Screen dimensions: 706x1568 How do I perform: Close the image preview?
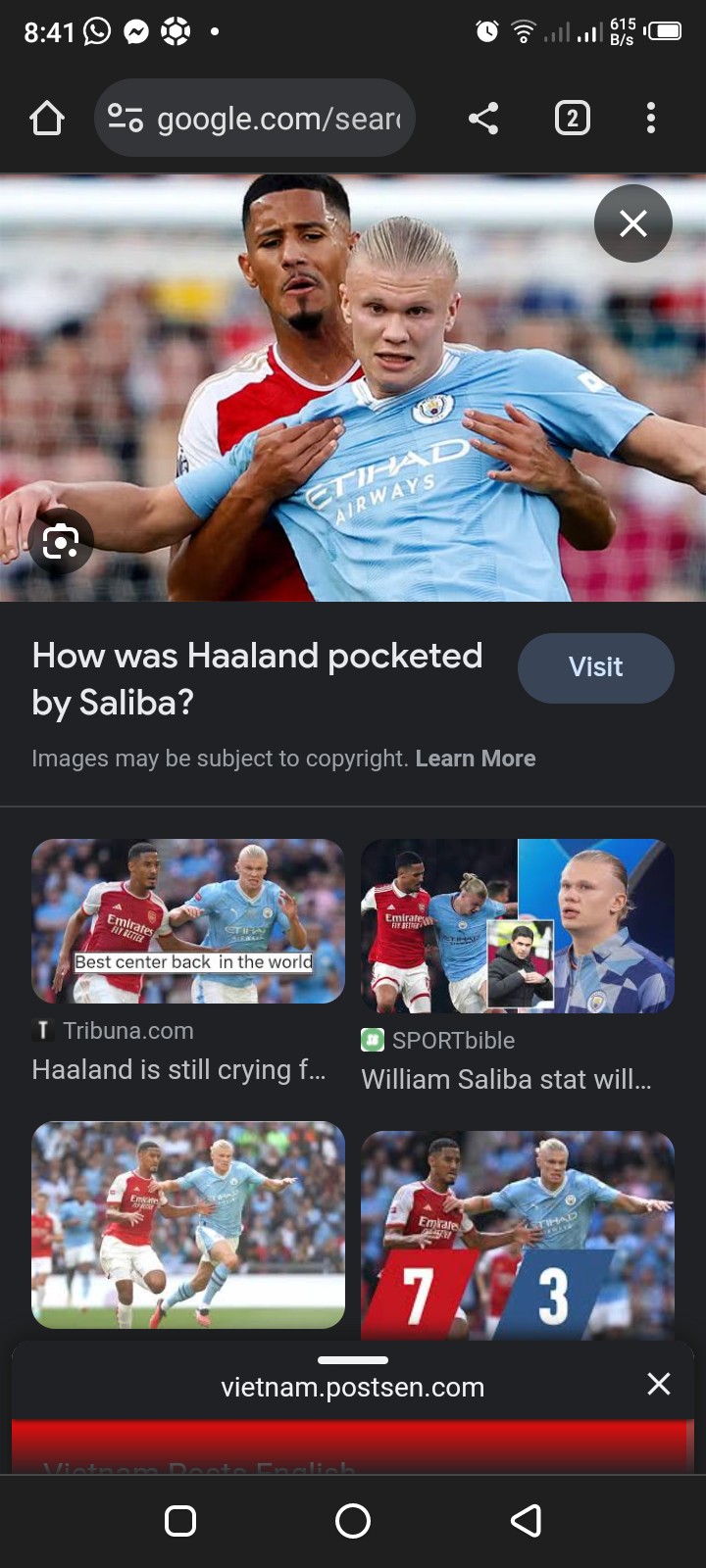point(633,223)
